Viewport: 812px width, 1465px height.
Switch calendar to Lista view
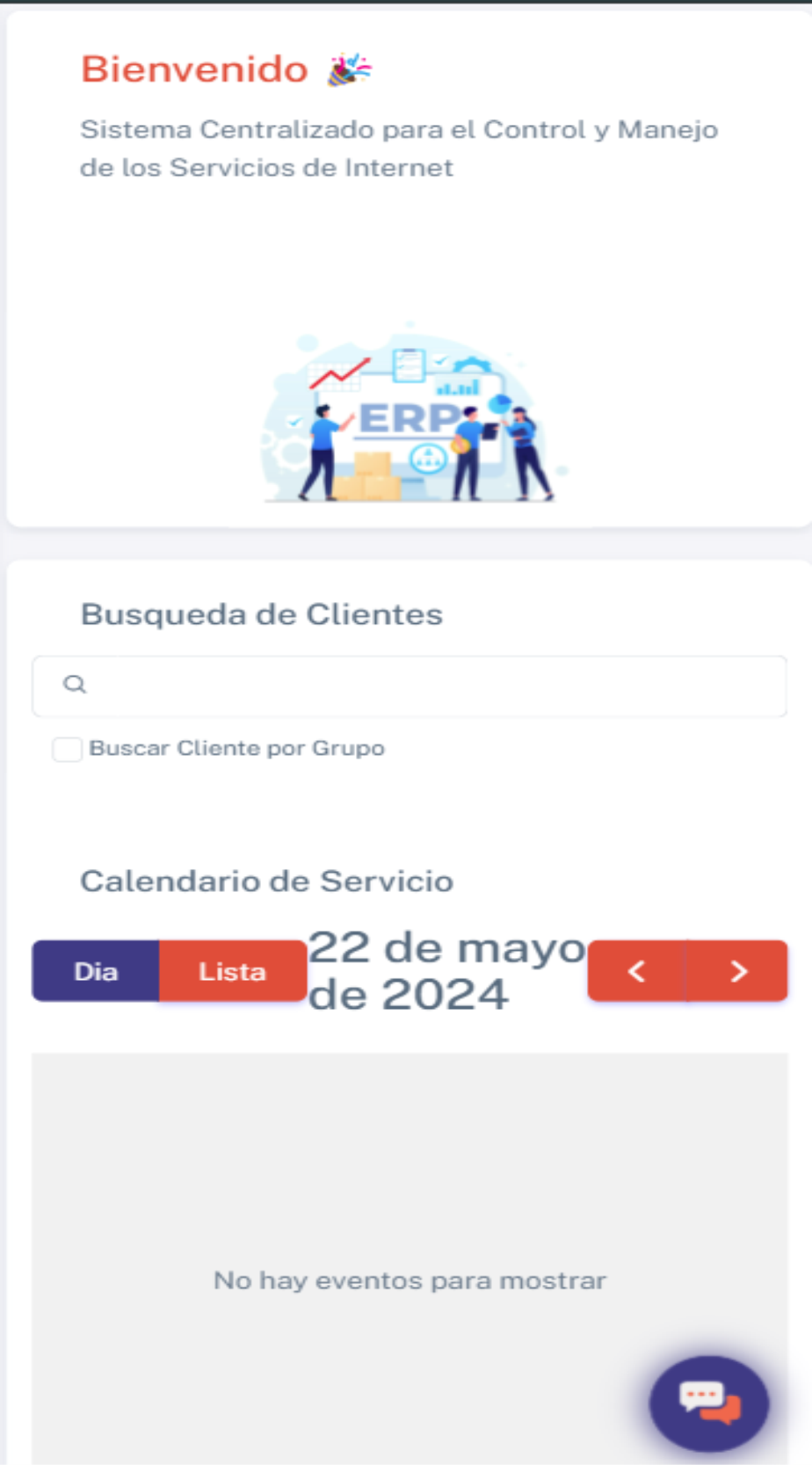tap(233, 971)
